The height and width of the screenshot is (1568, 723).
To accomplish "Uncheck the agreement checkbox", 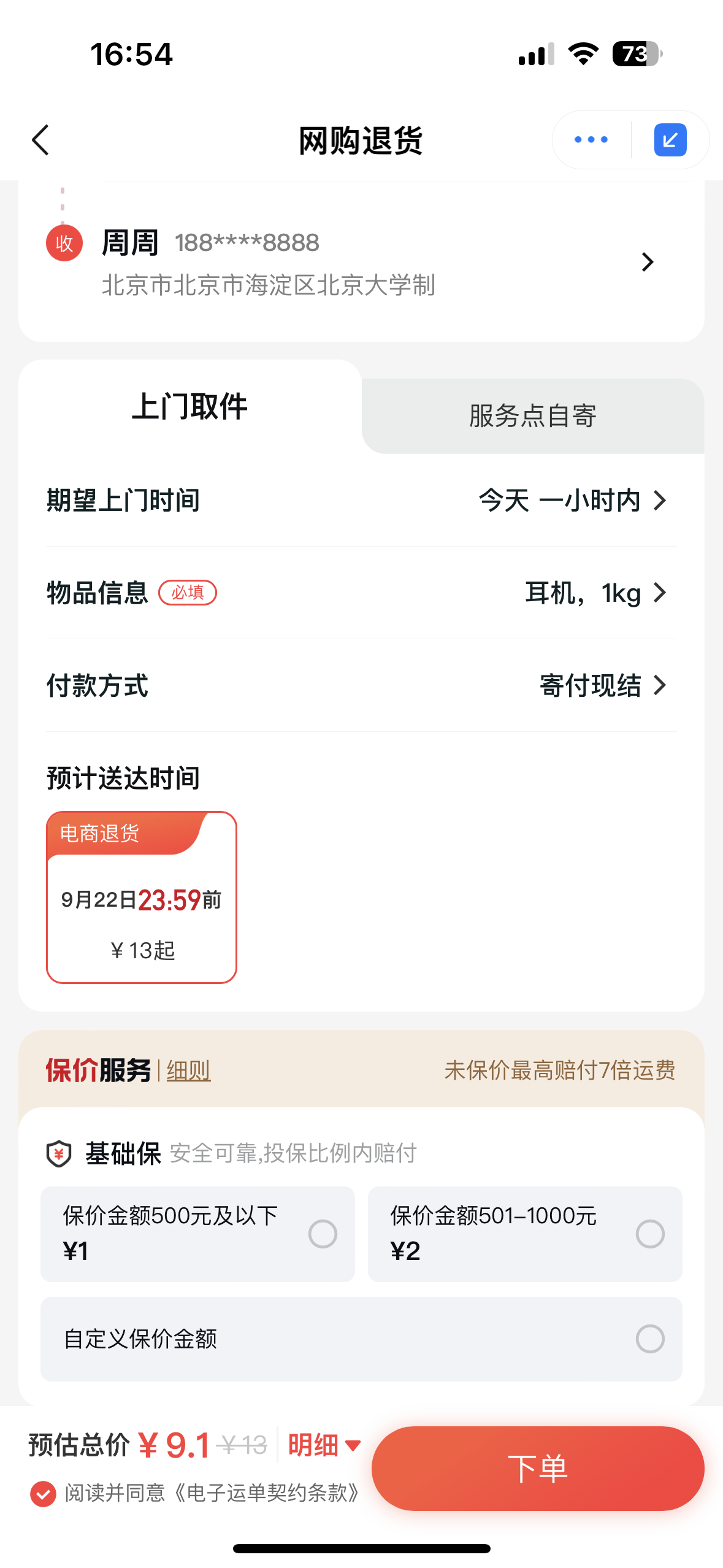I will coord(43,1493).
